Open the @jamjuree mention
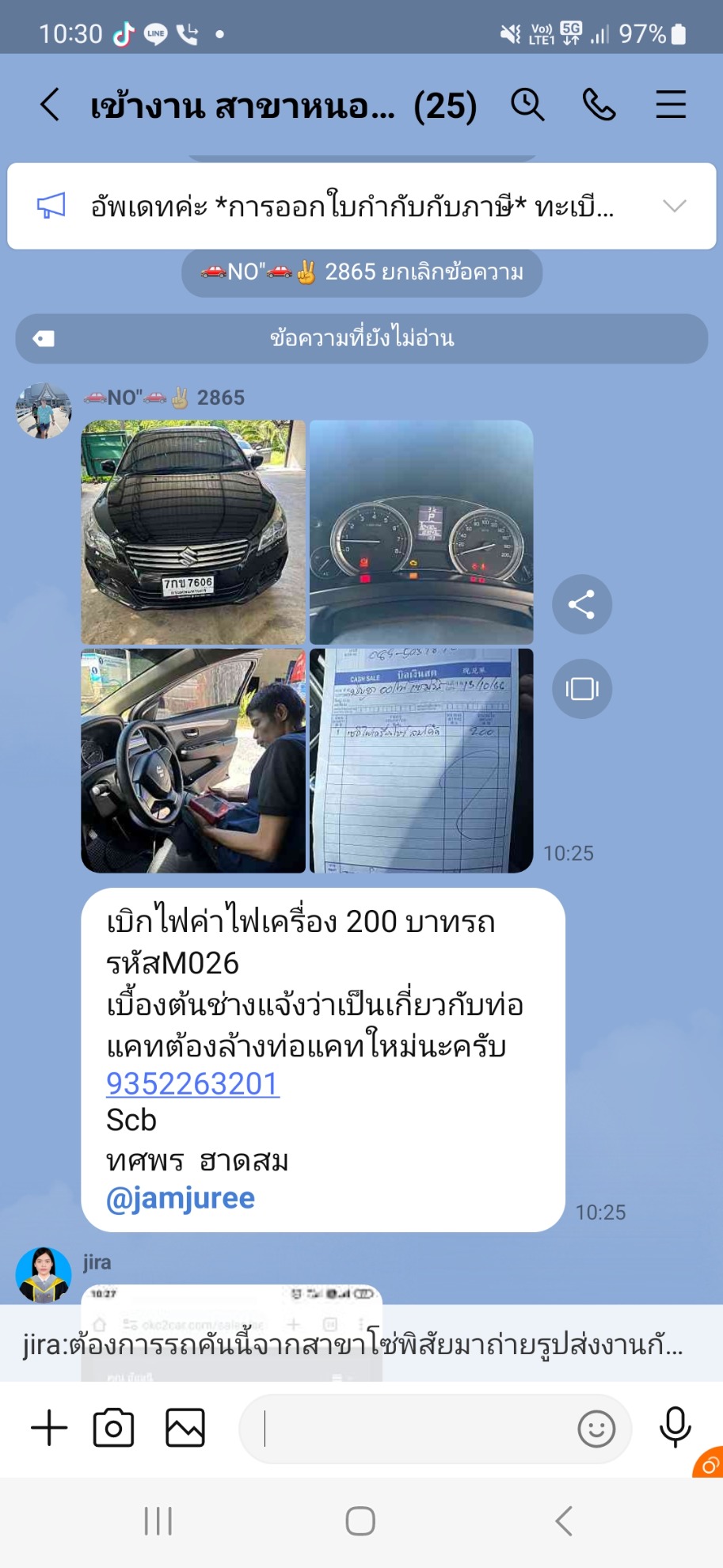The height and width of the screenshot is (1568, 723). tap(181, 1198)
